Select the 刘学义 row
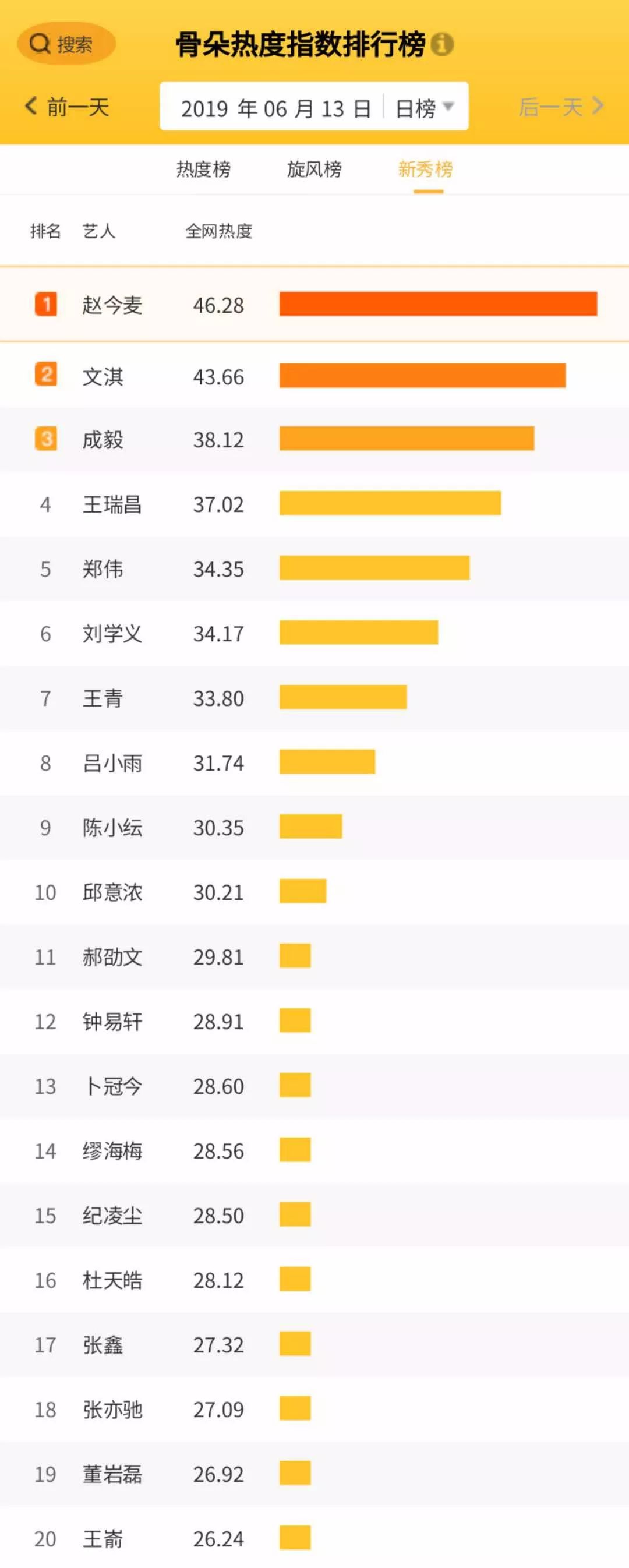Screen dimensions: 629x1568 coord(112,634)
